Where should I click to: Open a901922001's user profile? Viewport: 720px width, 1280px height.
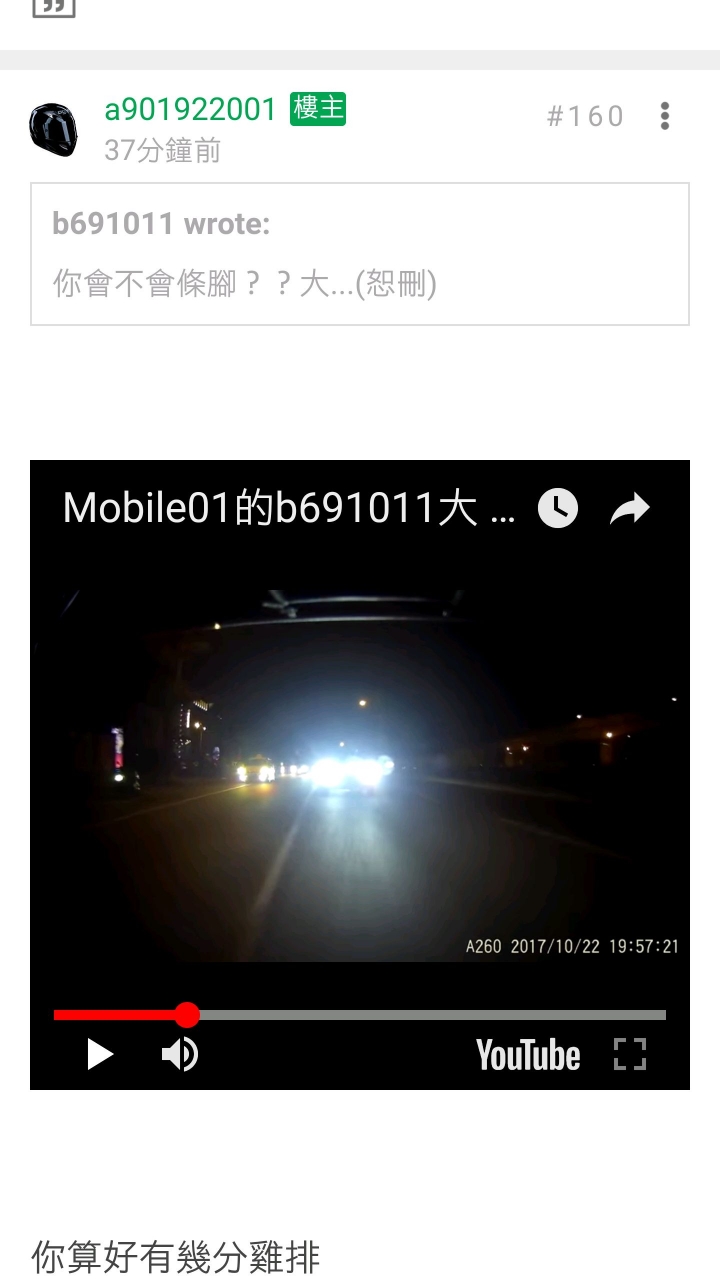point(190,109)
